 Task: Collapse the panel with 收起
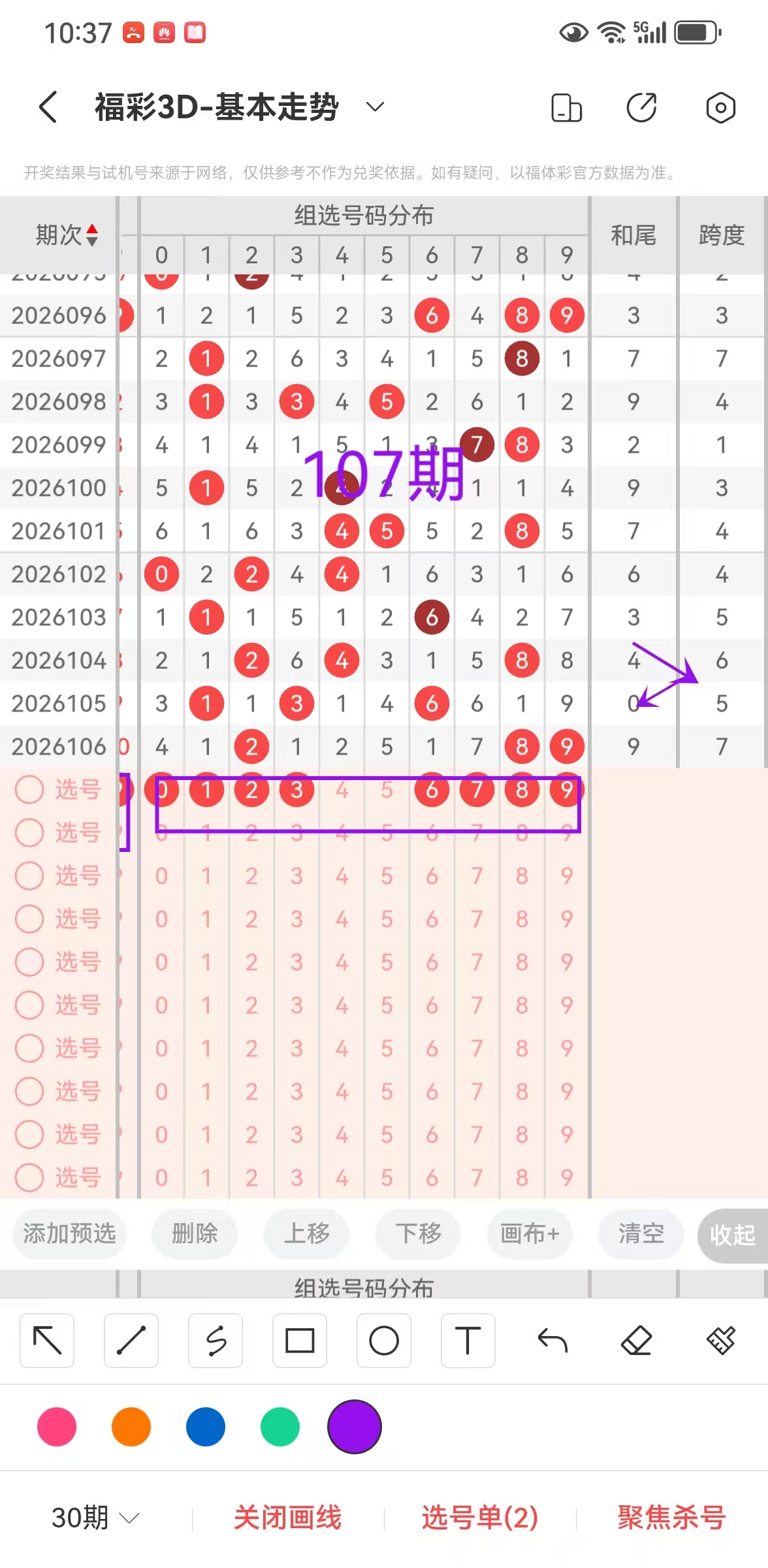(732, 1235)
